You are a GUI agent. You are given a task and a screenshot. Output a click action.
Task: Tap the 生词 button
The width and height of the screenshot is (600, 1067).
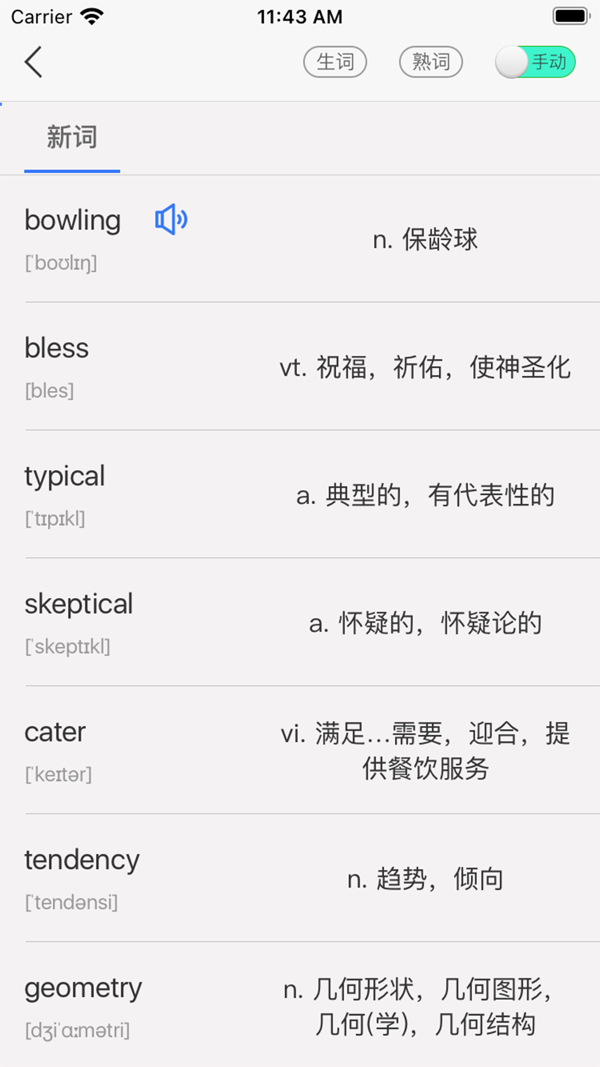335,62
